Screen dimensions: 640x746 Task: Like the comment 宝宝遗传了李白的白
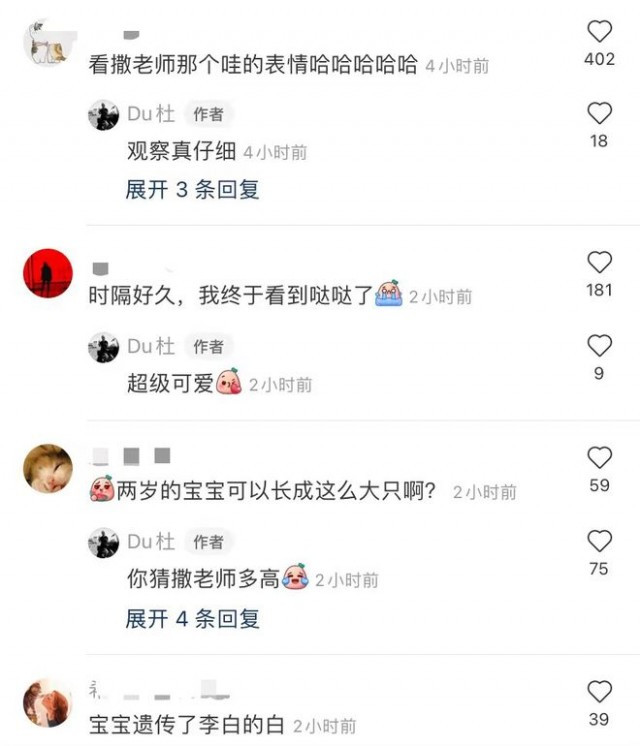point(599,691)
